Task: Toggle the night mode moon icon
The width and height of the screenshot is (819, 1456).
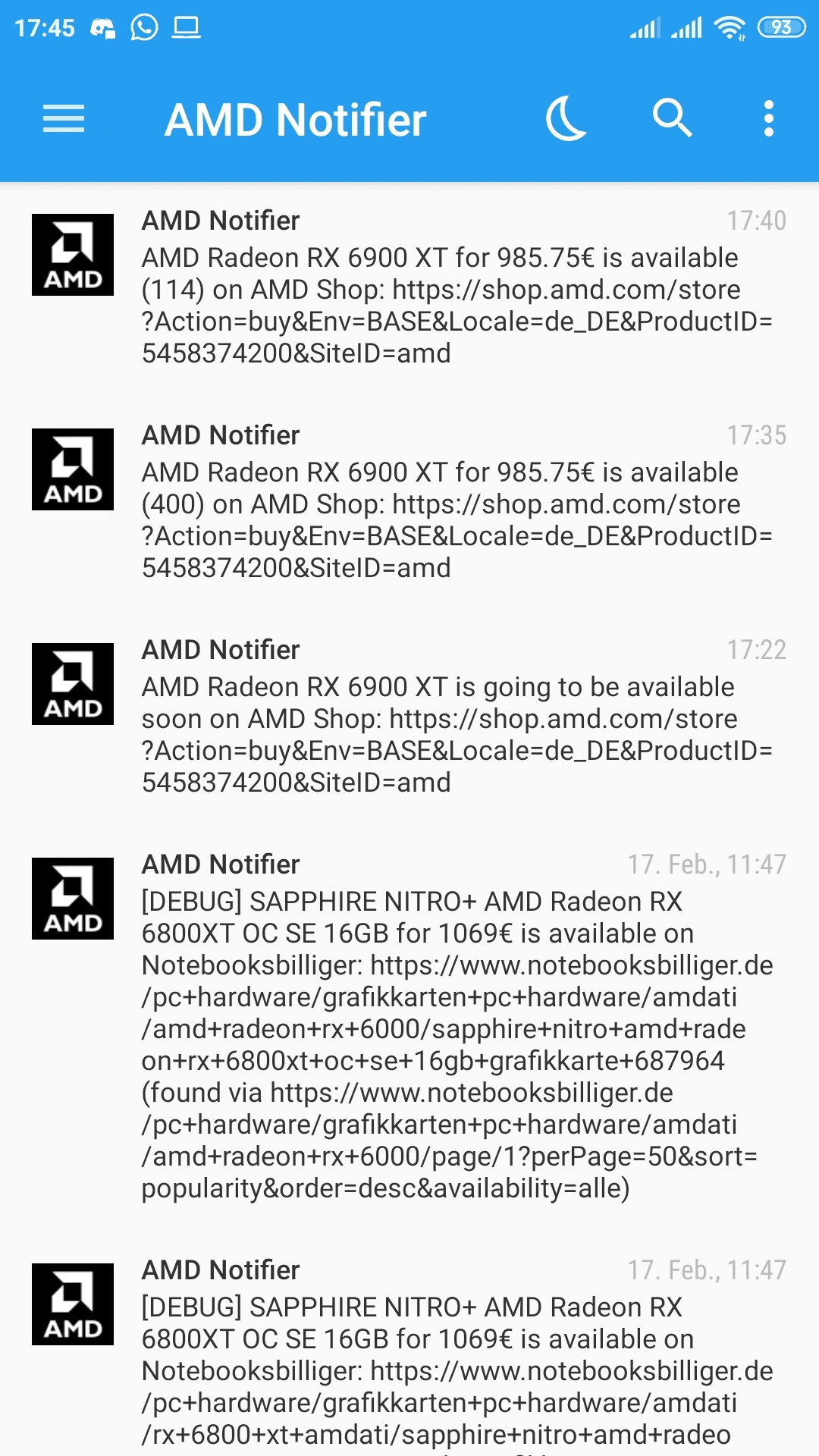Action: point(566,119)
